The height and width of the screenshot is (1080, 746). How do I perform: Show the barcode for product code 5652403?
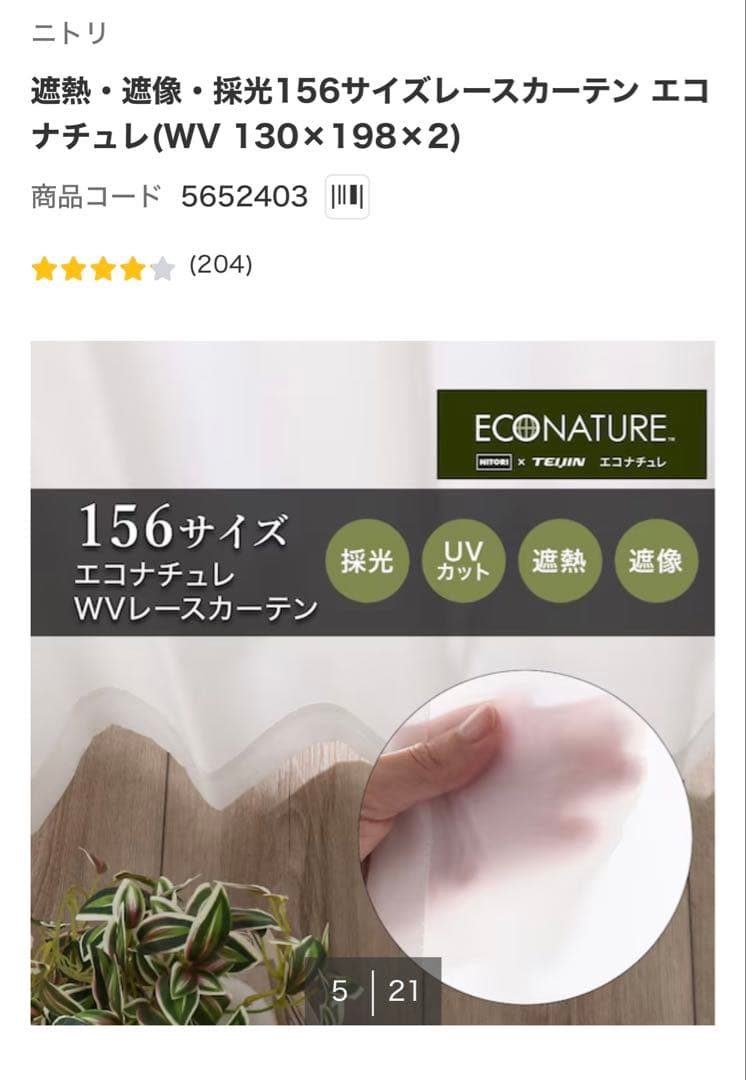click(x=347, y=197)
